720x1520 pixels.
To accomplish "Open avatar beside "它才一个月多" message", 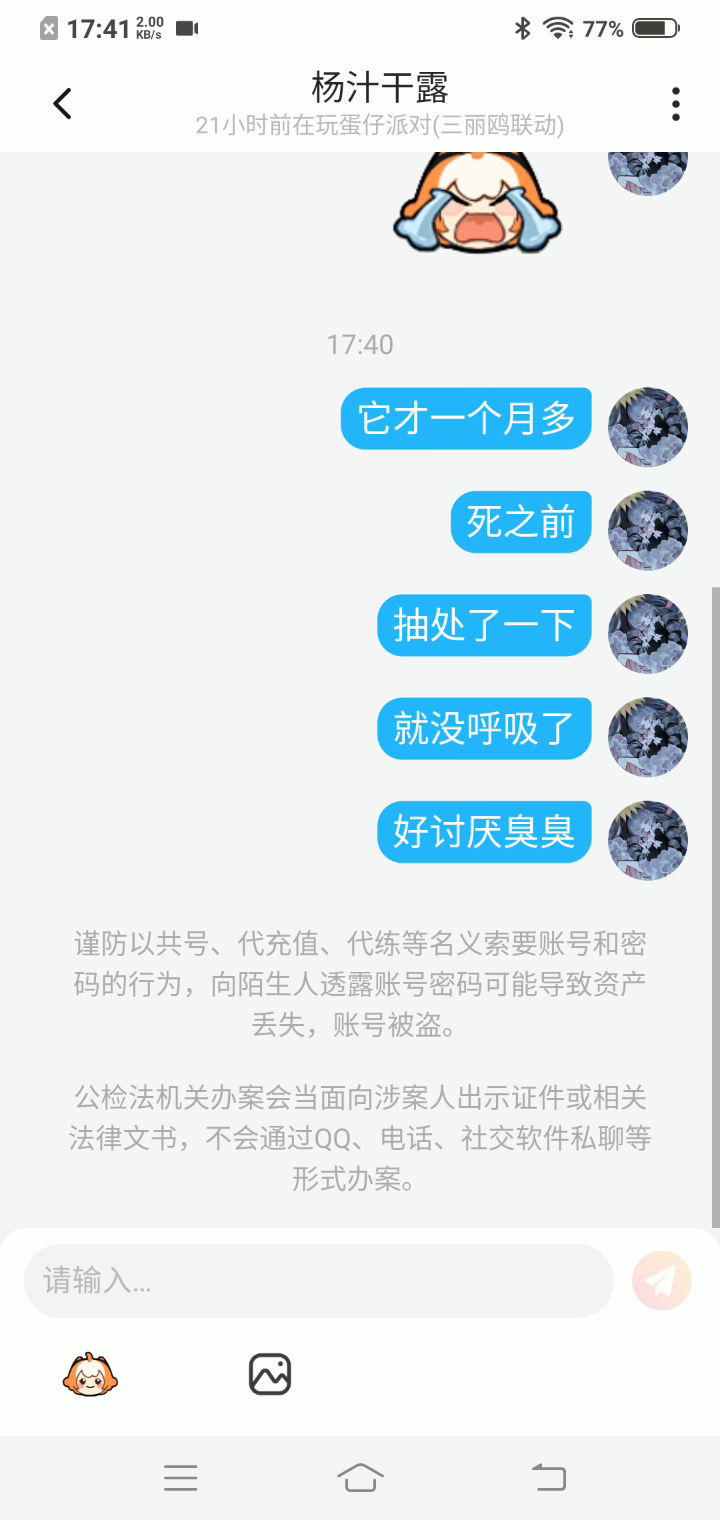I will pos(648,427).
